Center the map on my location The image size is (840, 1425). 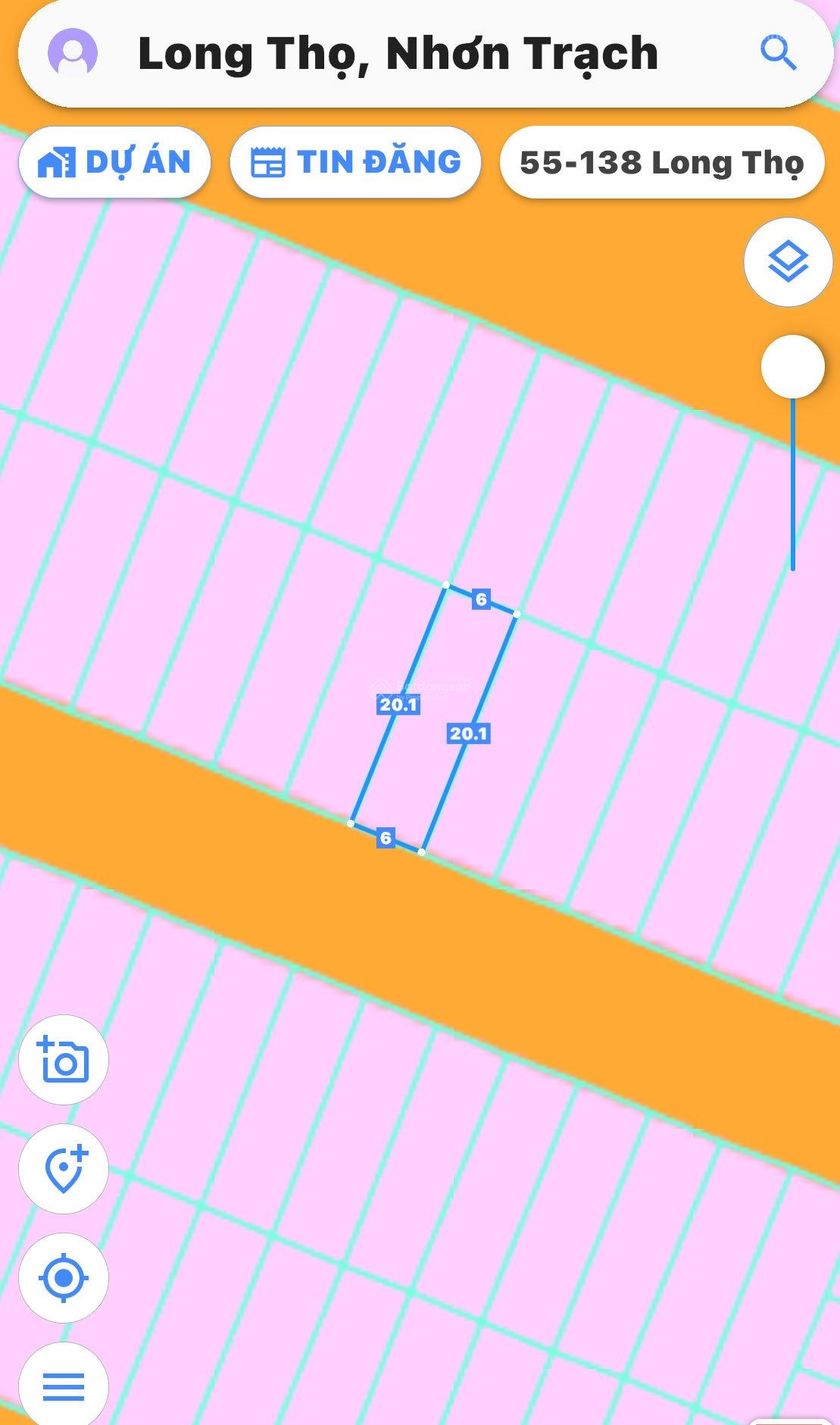(64, 1278)
